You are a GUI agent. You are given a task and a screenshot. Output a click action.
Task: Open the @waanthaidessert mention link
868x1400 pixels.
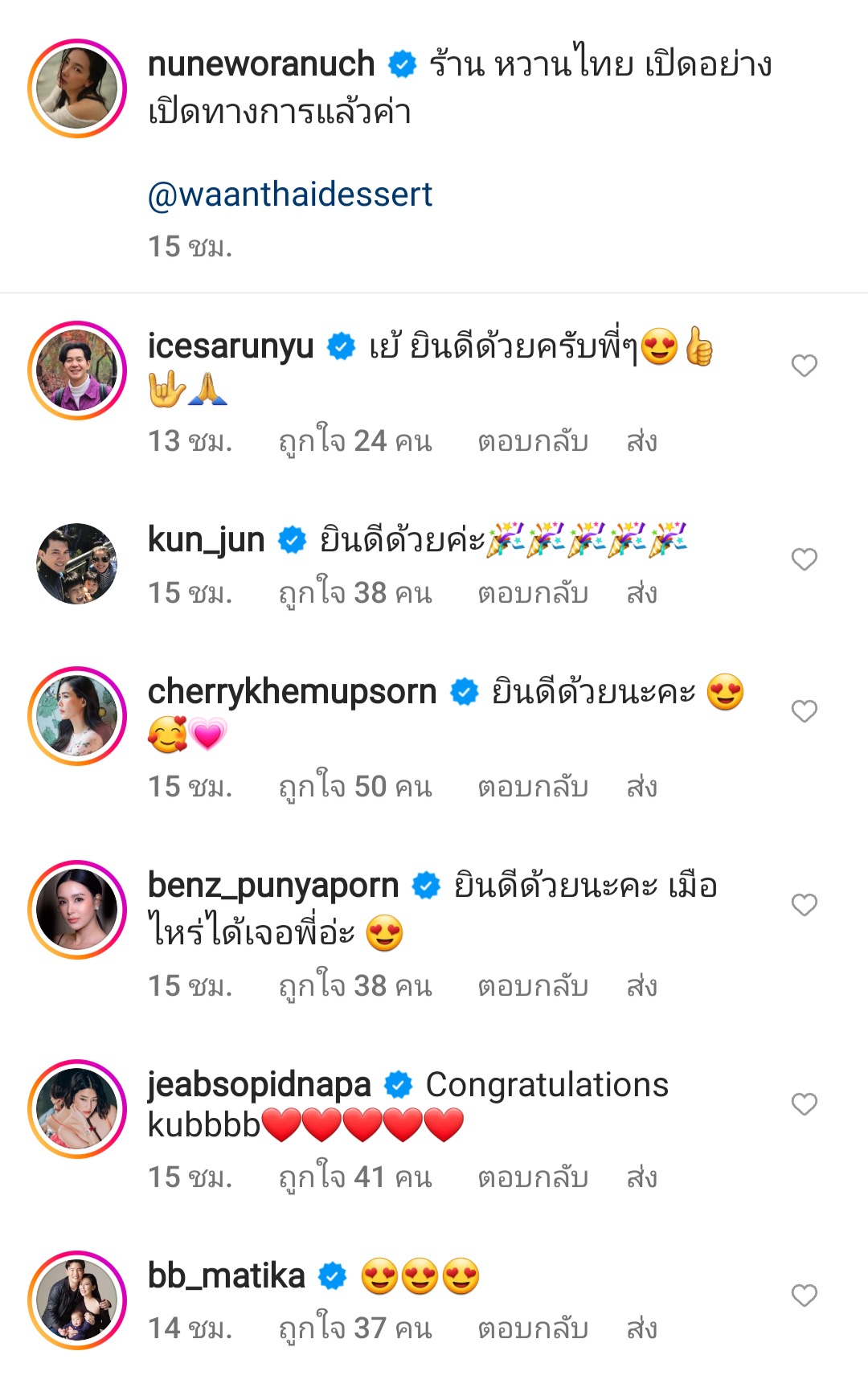[290, 194]
